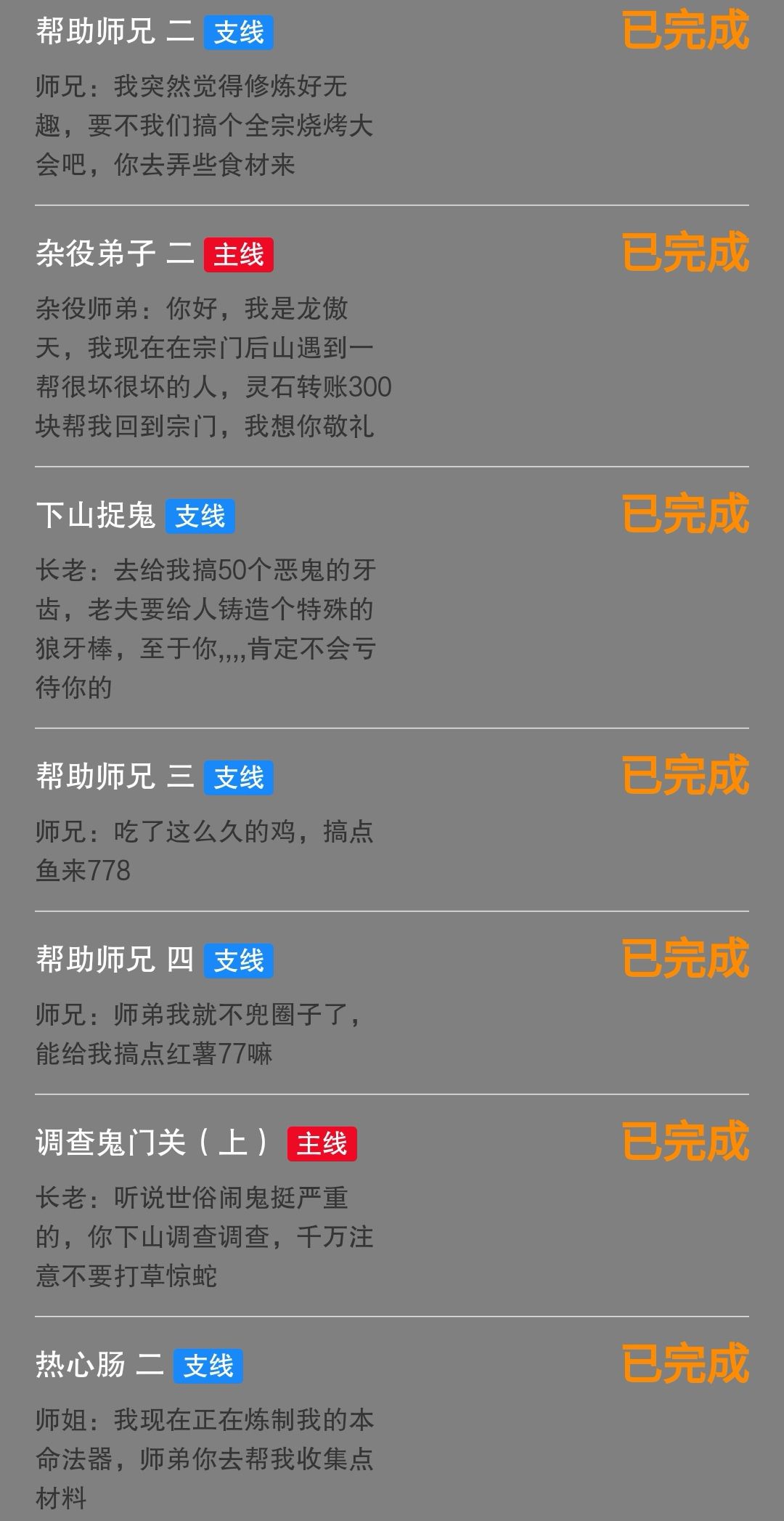Click 已完成 next to 下山捉鬼
The image size is (784, 1521).
686,516
